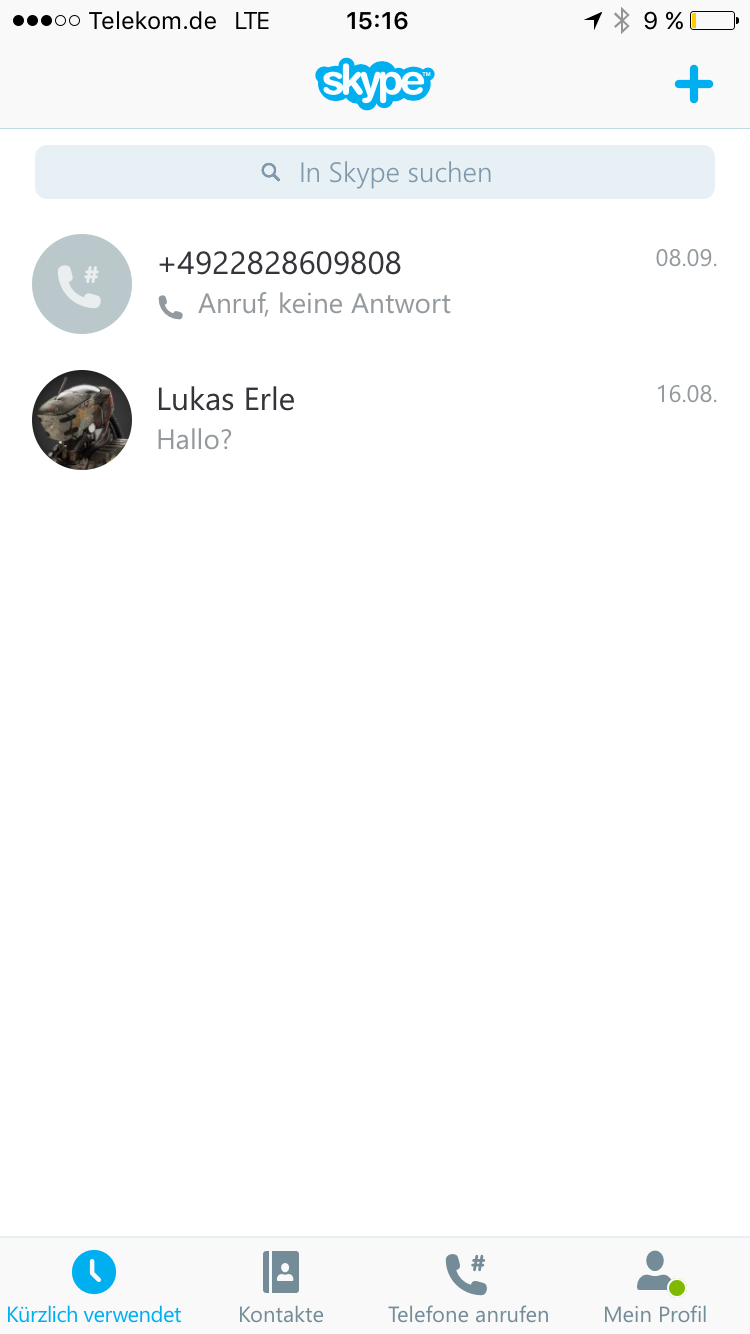Tap the plus icon to start new conversation

(x=693, y=85)
